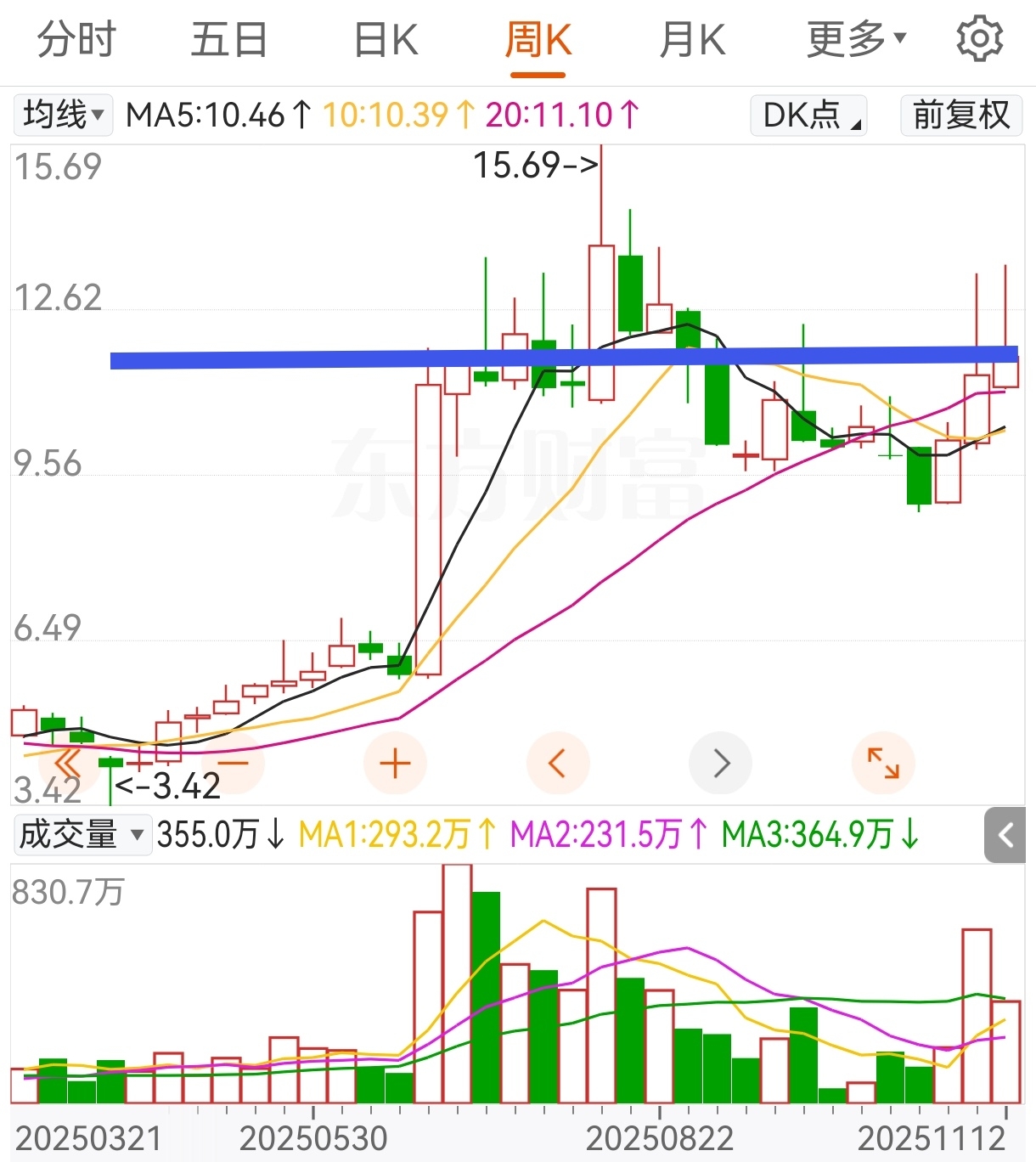Tap the DK点 button
This screenshot has height=1162, width=1036.
(809, 116)
